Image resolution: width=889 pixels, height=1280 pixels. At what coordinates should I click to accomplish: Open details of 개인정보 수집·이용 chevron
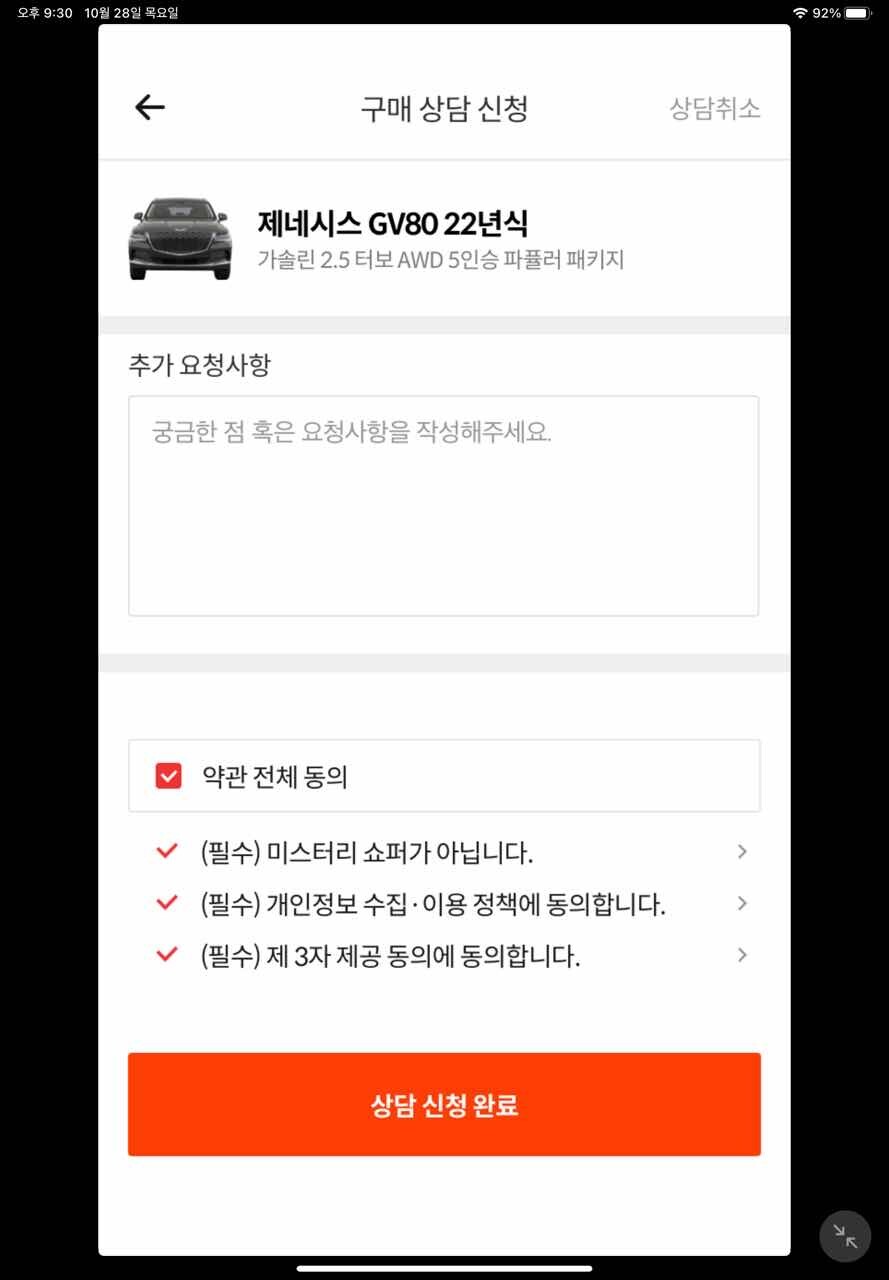(742, 903)
